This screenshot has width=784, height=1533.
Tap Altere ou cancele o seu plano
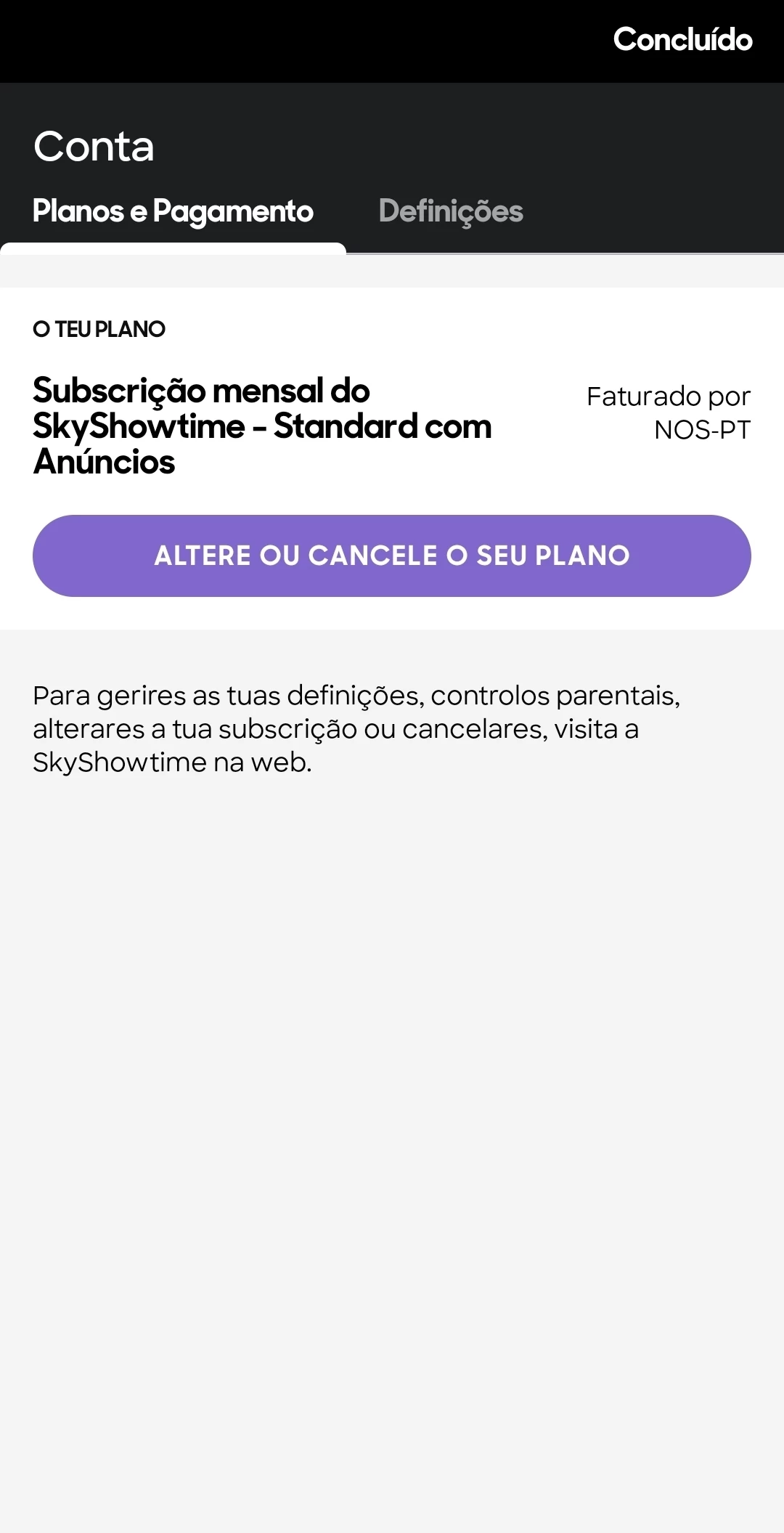pos(392,556)
